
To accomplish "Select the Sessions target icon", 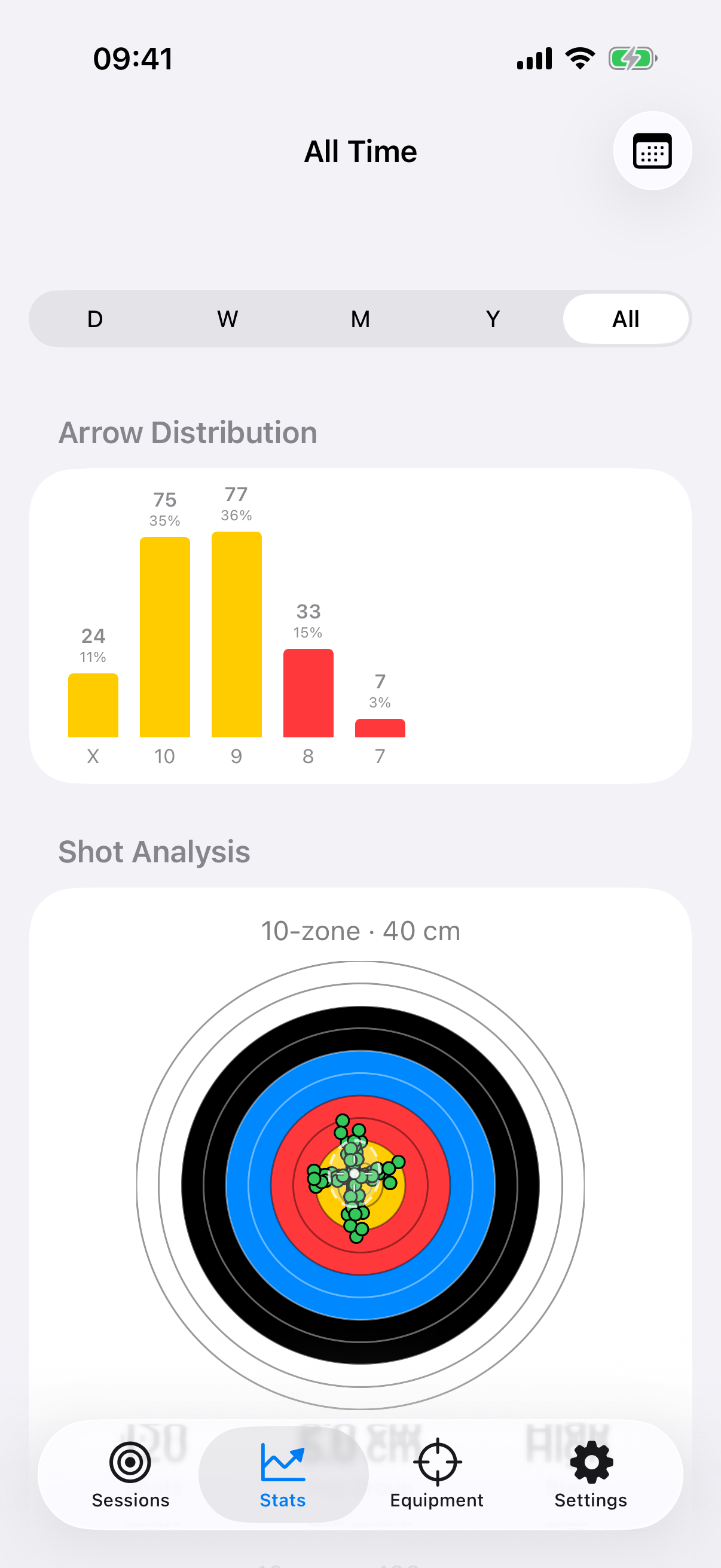I will point(131,1464).
